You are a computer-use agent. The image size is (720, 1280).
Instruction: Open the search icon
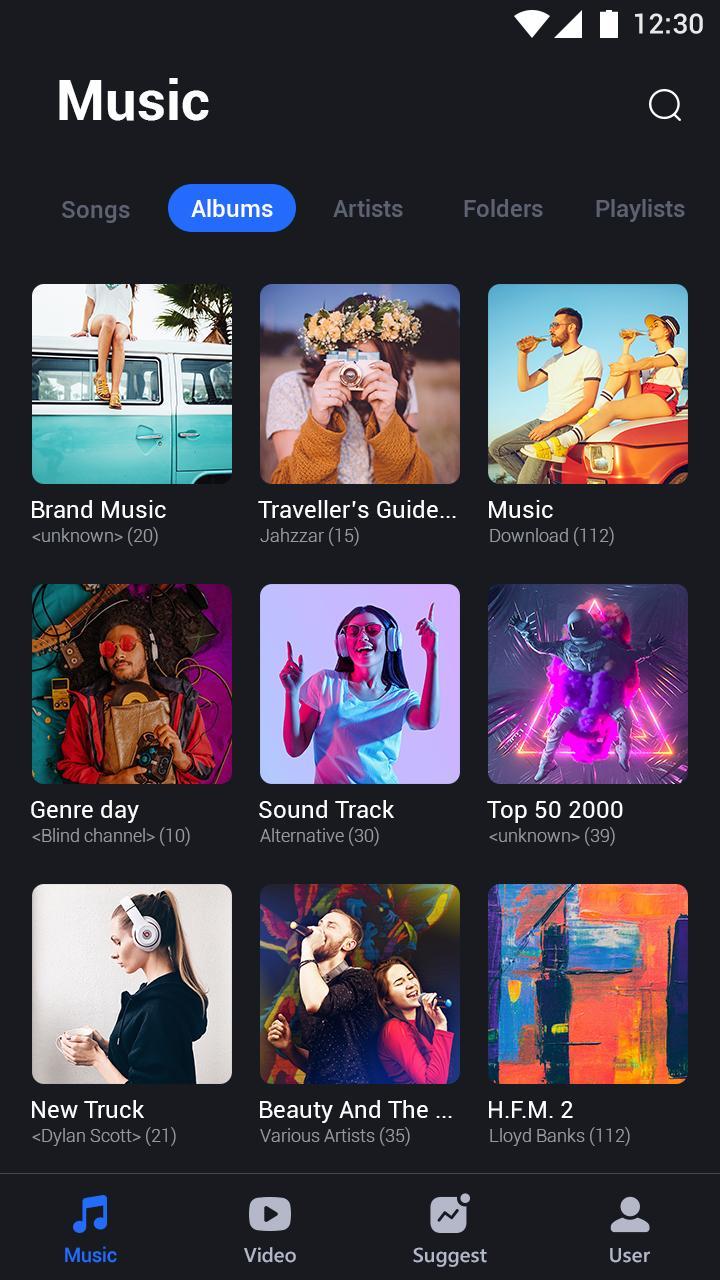[665, 105]
